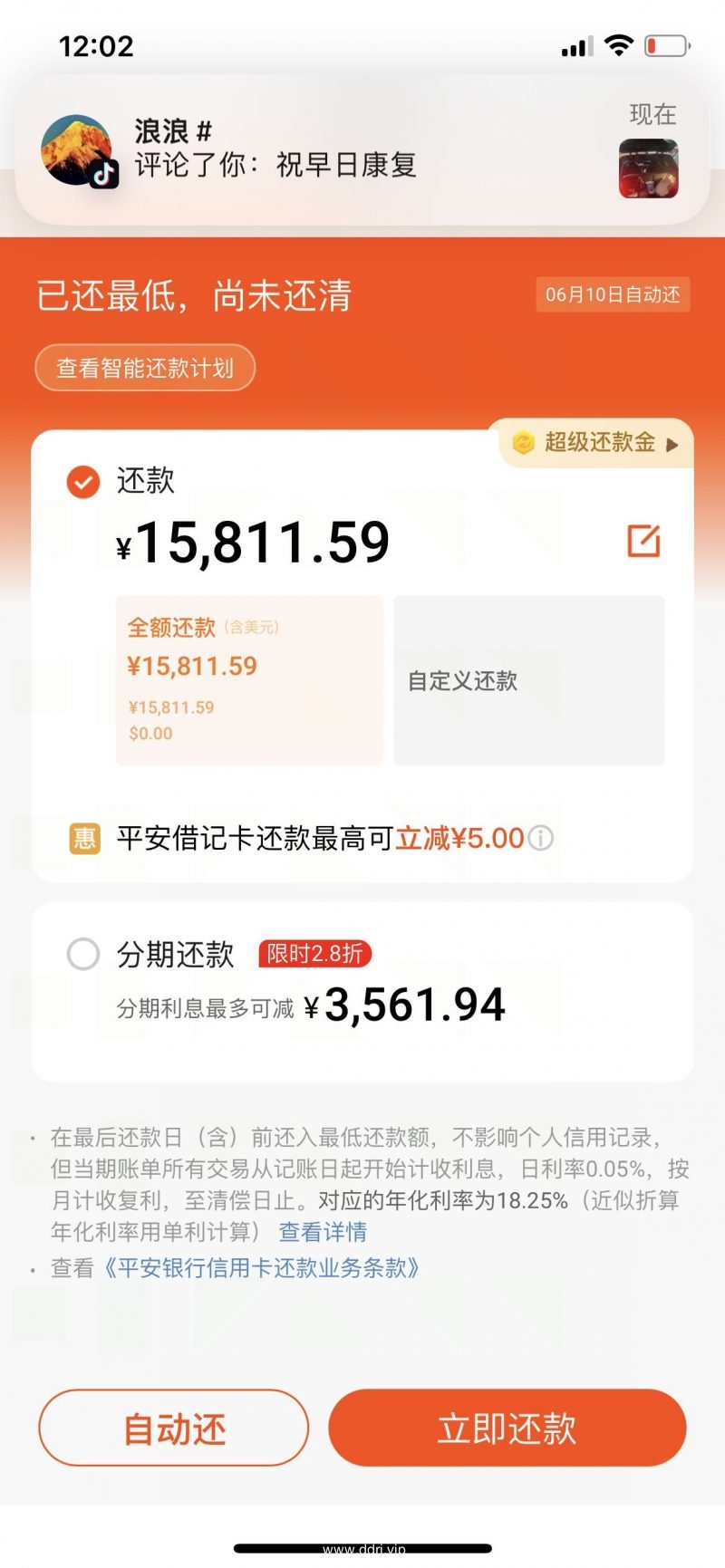
Task: Select the 还款 radio option
Action: click(83, 482)
